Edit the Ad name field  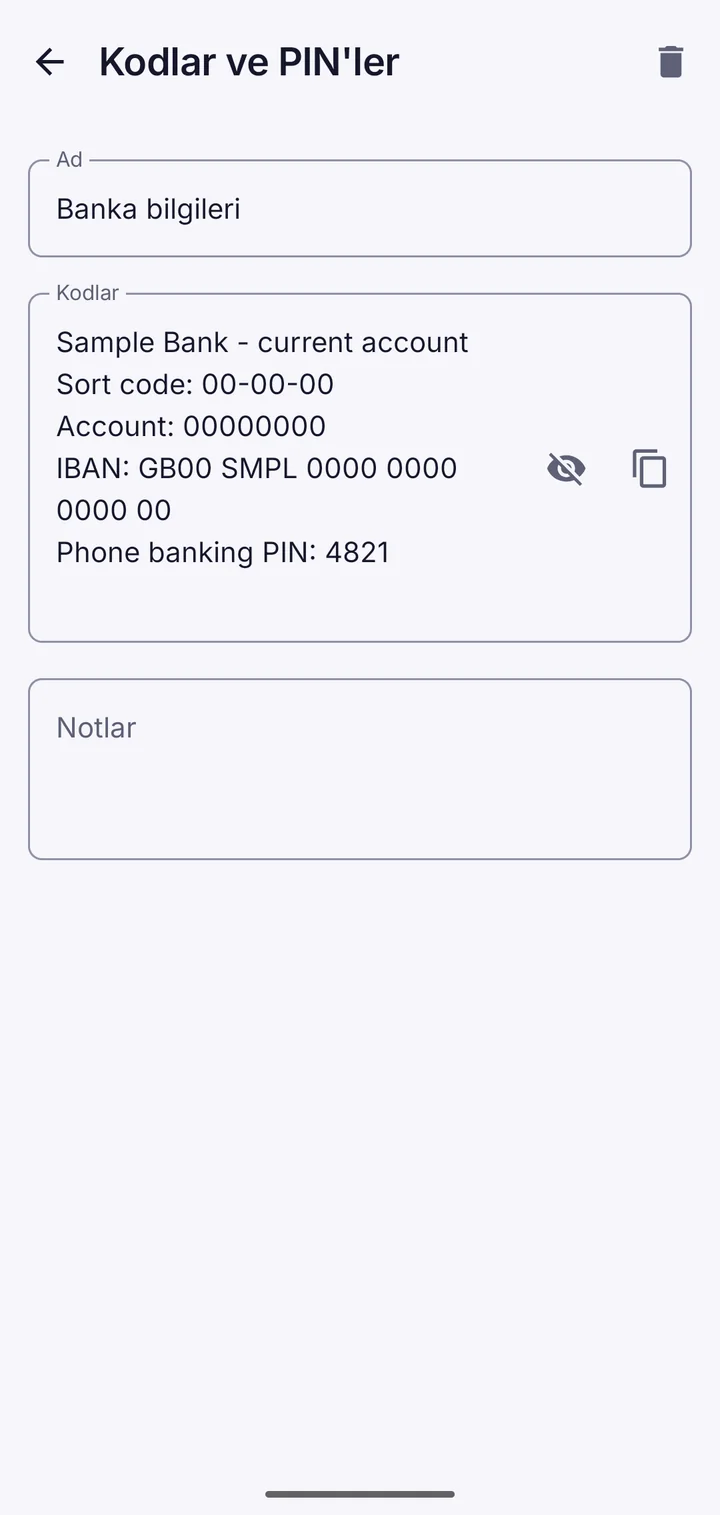[360, 208]
